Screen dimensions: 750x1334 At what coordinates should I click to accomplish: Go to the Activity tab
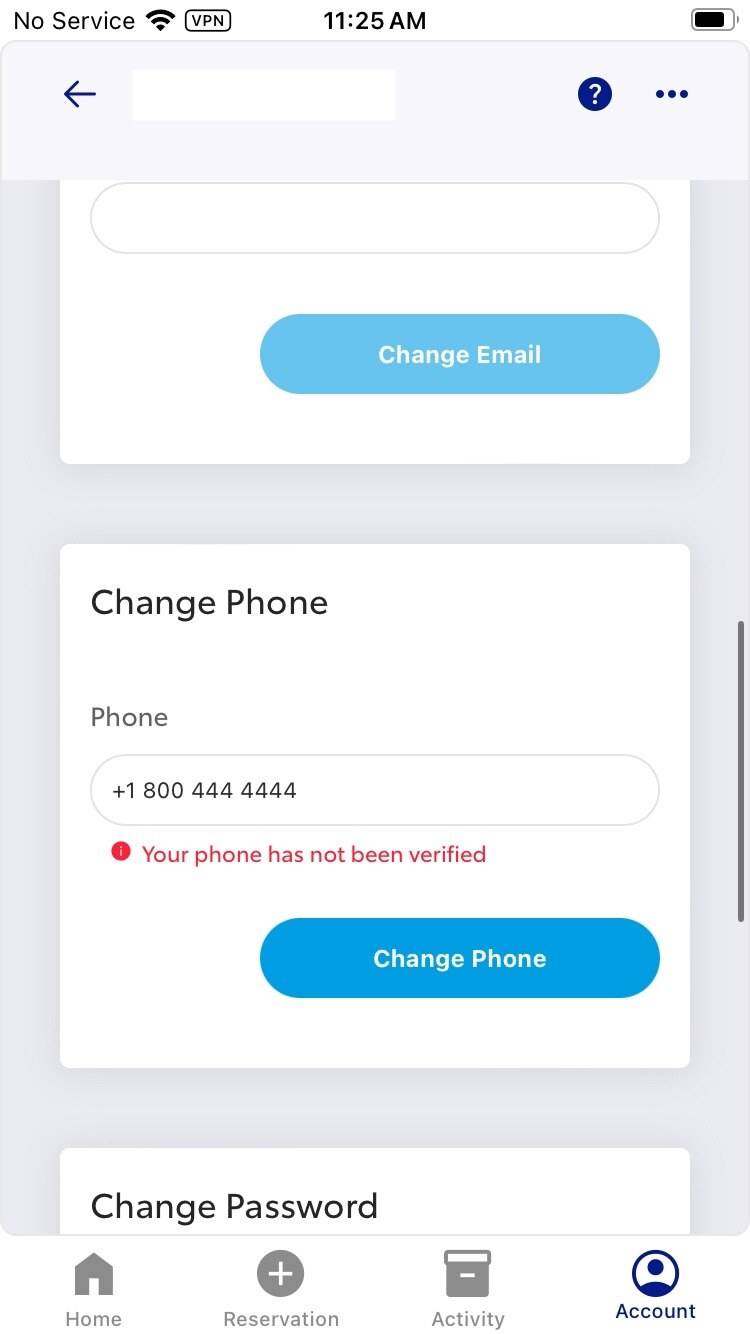[x=468, y=1289]
